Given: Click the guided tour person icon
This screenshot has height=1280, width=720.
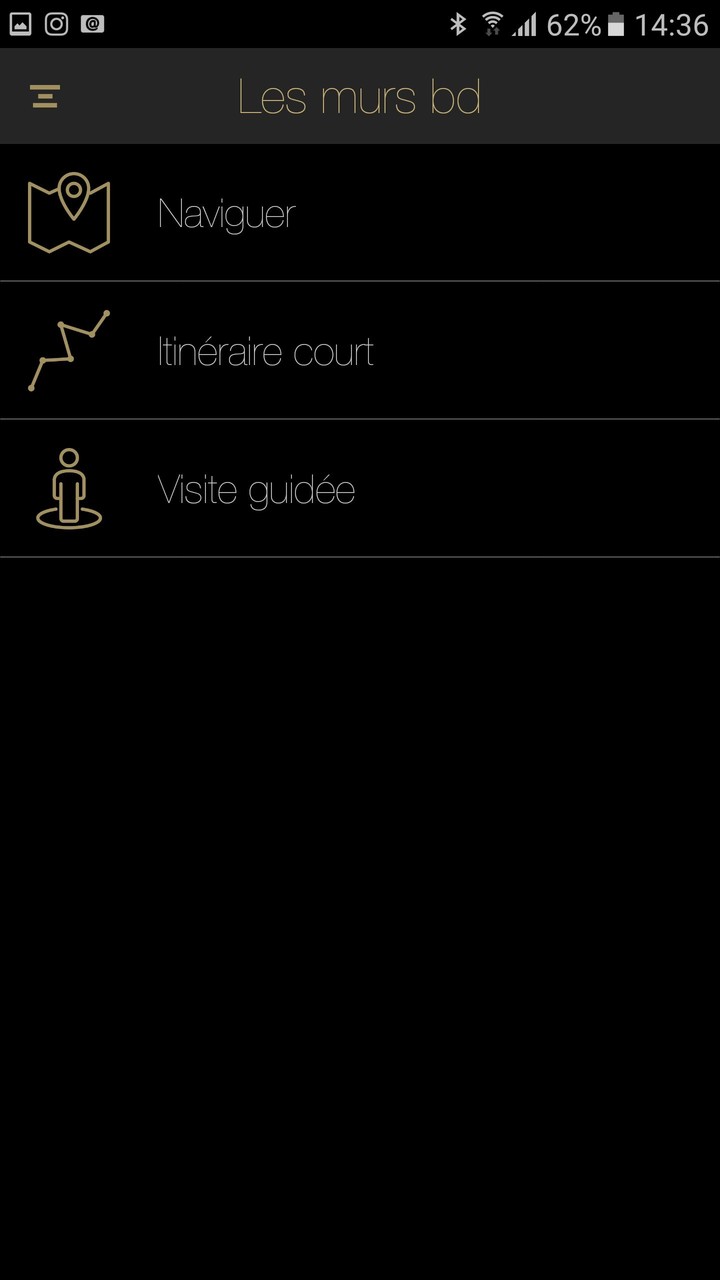Looking at the screenshot, I should (70, 488).
